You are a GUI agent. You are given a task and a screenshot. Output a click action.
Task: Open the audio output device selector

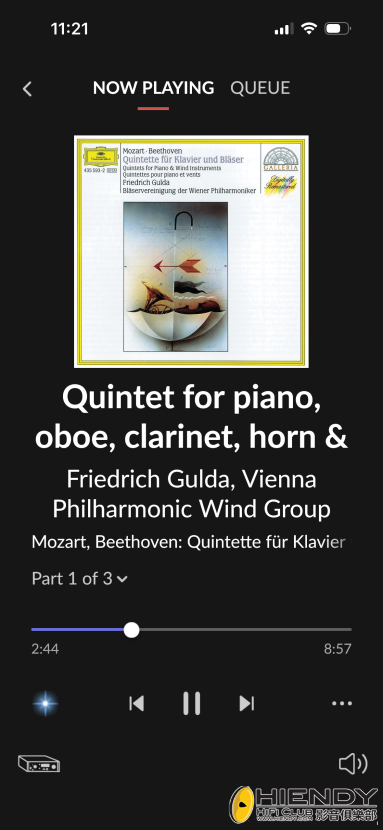coord(39,764)
